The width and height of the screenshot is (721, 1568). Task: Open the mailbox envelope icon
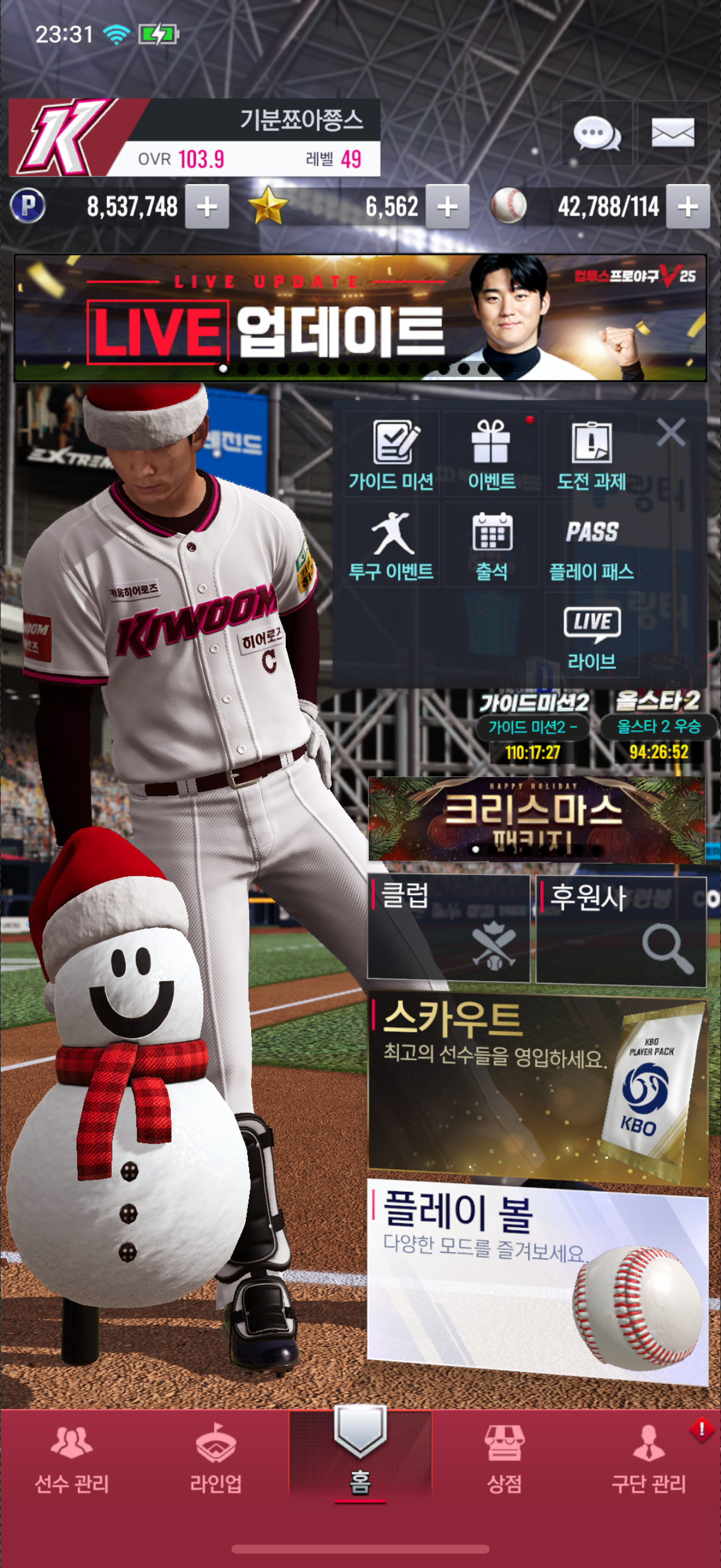coord(673,133)
